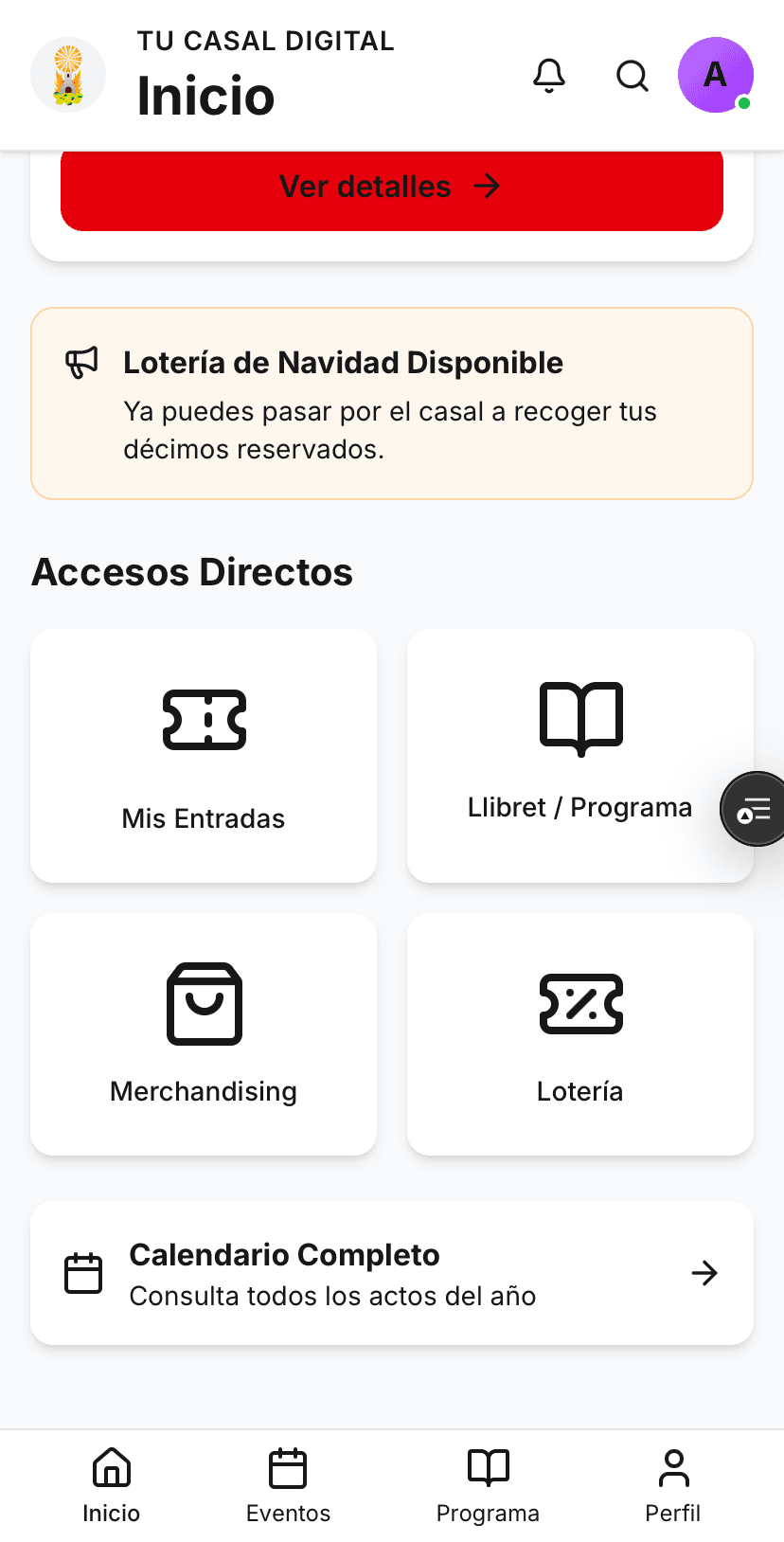Tap the Lotería de Navidad Disponible announcement
784x1542 pixels.
coord(391,403)
